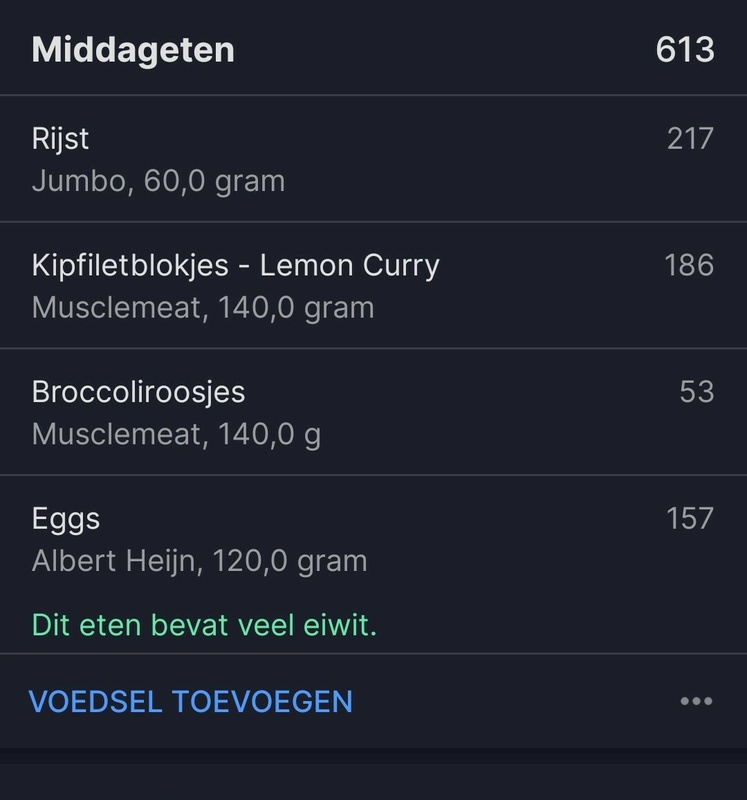Open the three-dot menu for Middageten
This screenshot has height=800, width=747.
coord(696,701)
